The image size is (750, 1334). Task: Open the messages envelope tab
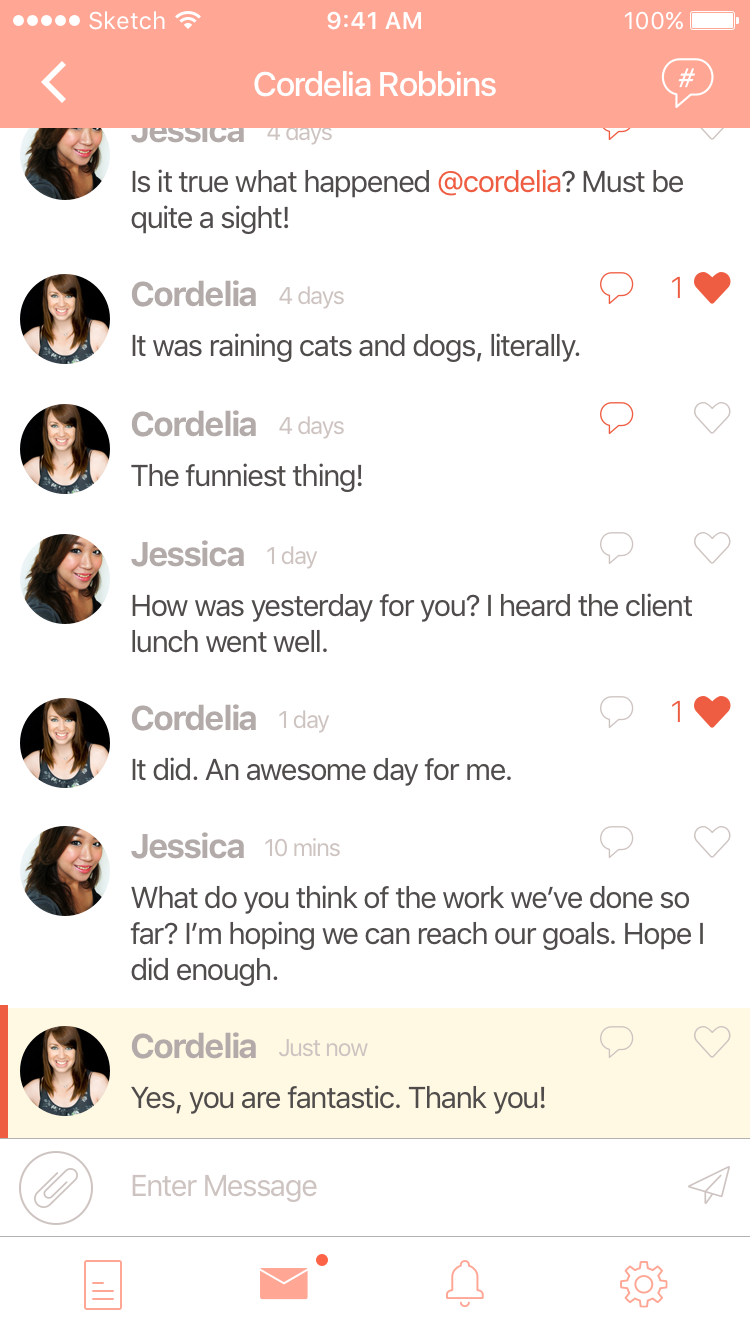[284, 1283]
